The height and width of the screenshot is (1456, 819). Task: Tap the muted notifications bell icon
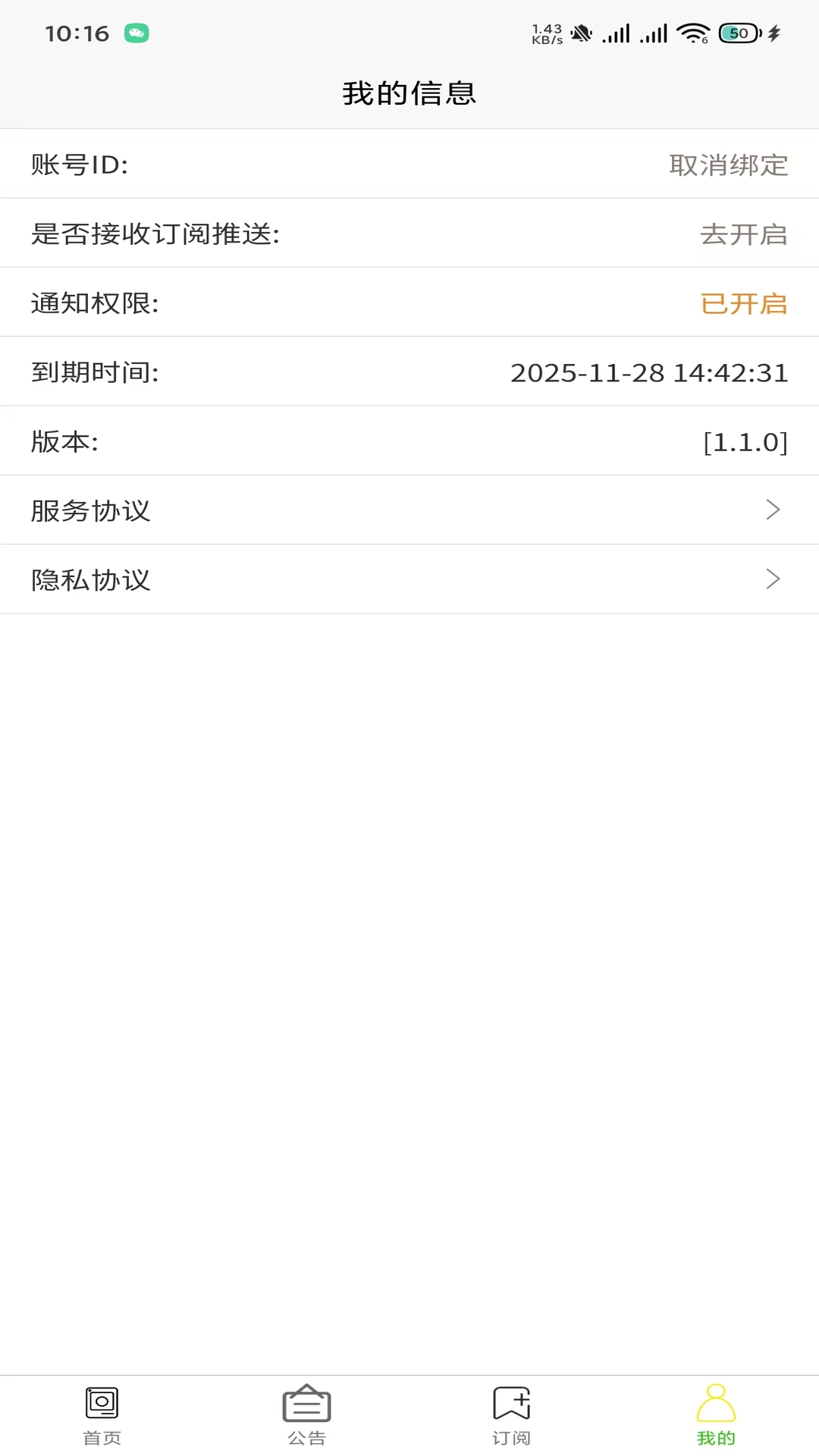coord(579,33)
